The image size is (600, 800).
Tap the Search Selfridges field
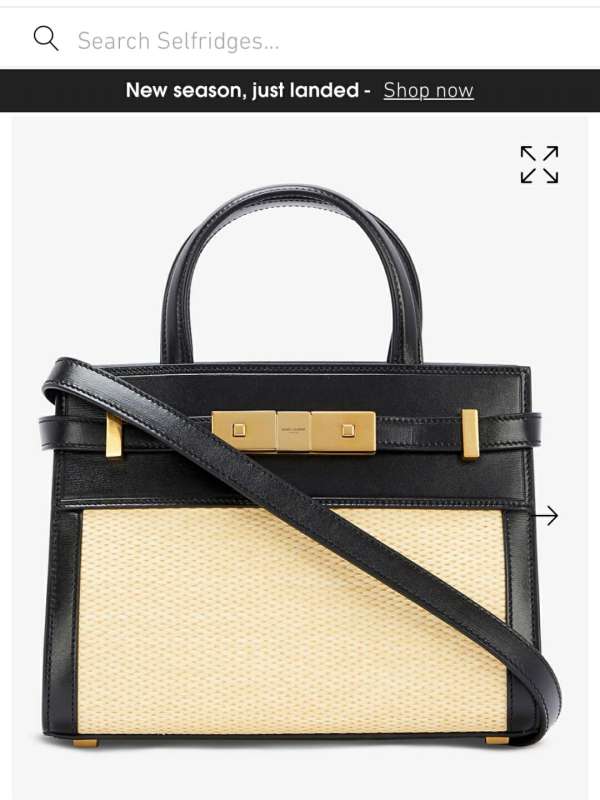point(300,41)
